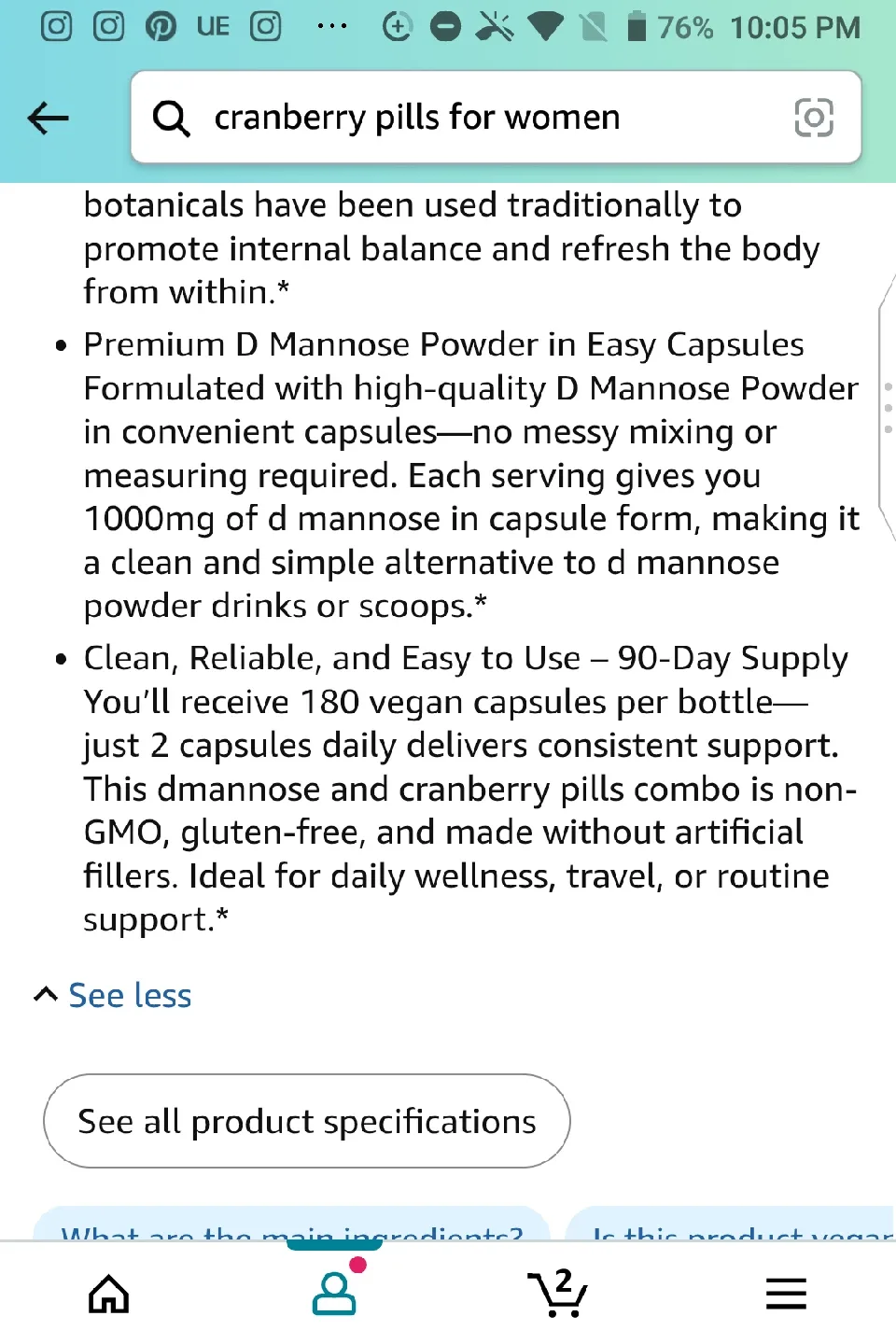
Task: Tap the back navigation arrow
Action: (47, 118)
